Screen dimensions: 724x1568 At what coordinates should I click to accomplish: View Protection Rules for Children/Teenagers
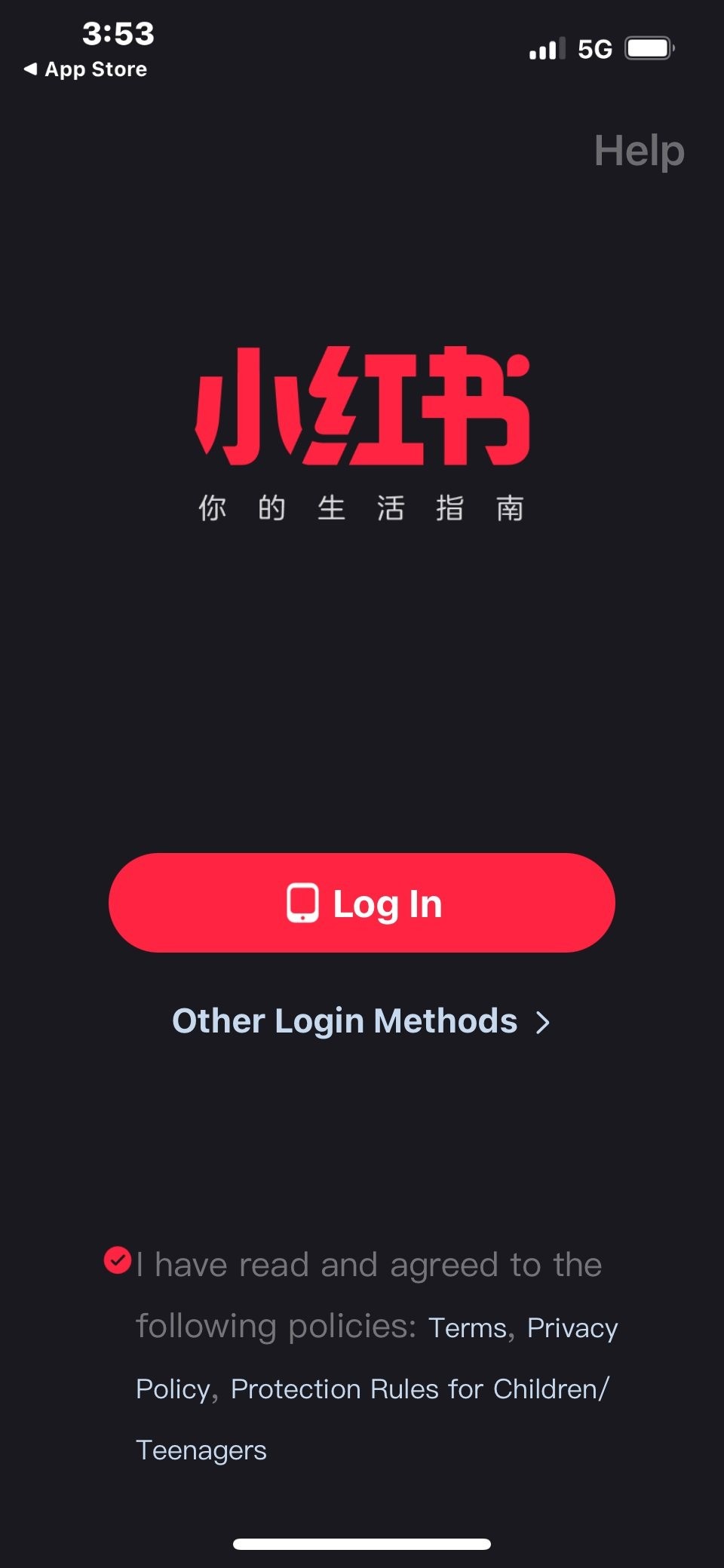419,1389
